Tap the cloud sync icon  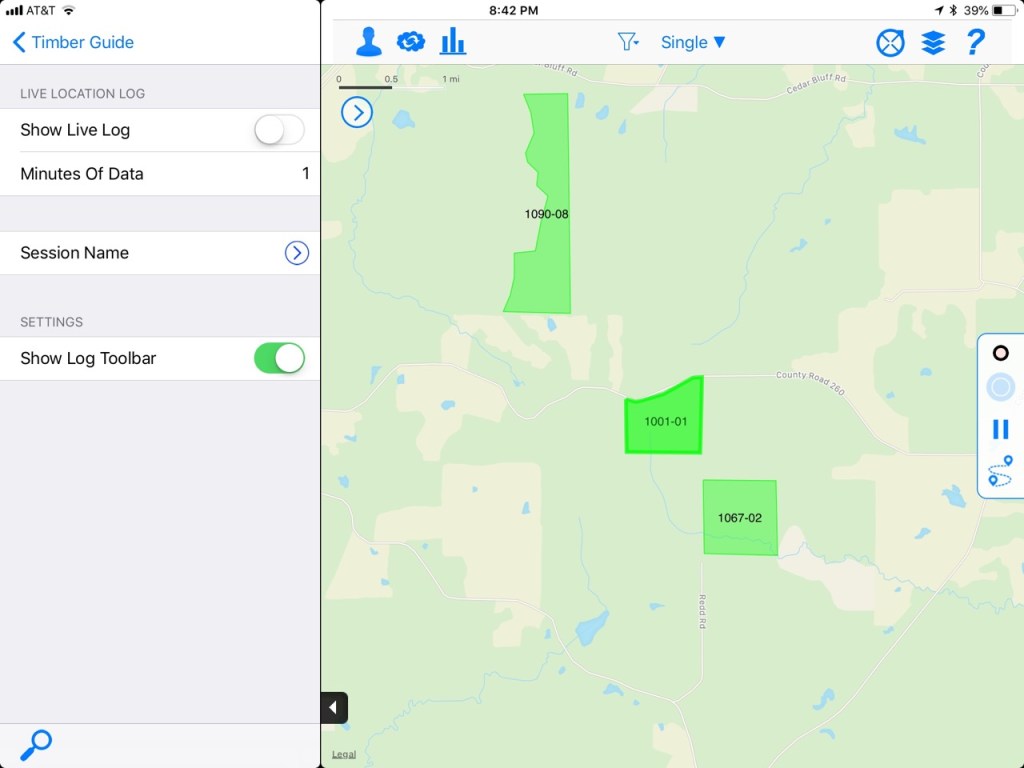click(410, 42)
